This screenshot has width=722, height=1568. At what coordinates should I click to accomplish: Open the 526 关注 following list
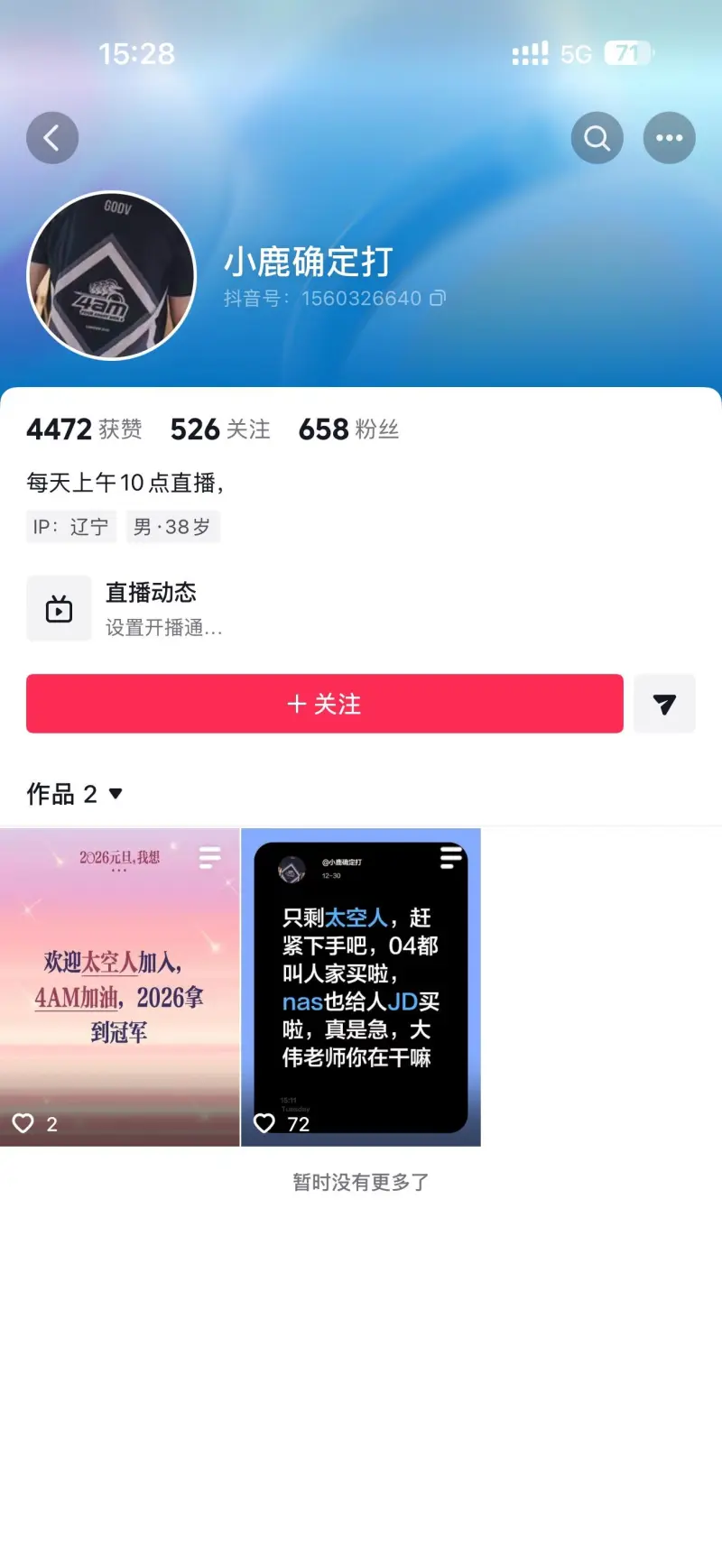click(220, 429)
